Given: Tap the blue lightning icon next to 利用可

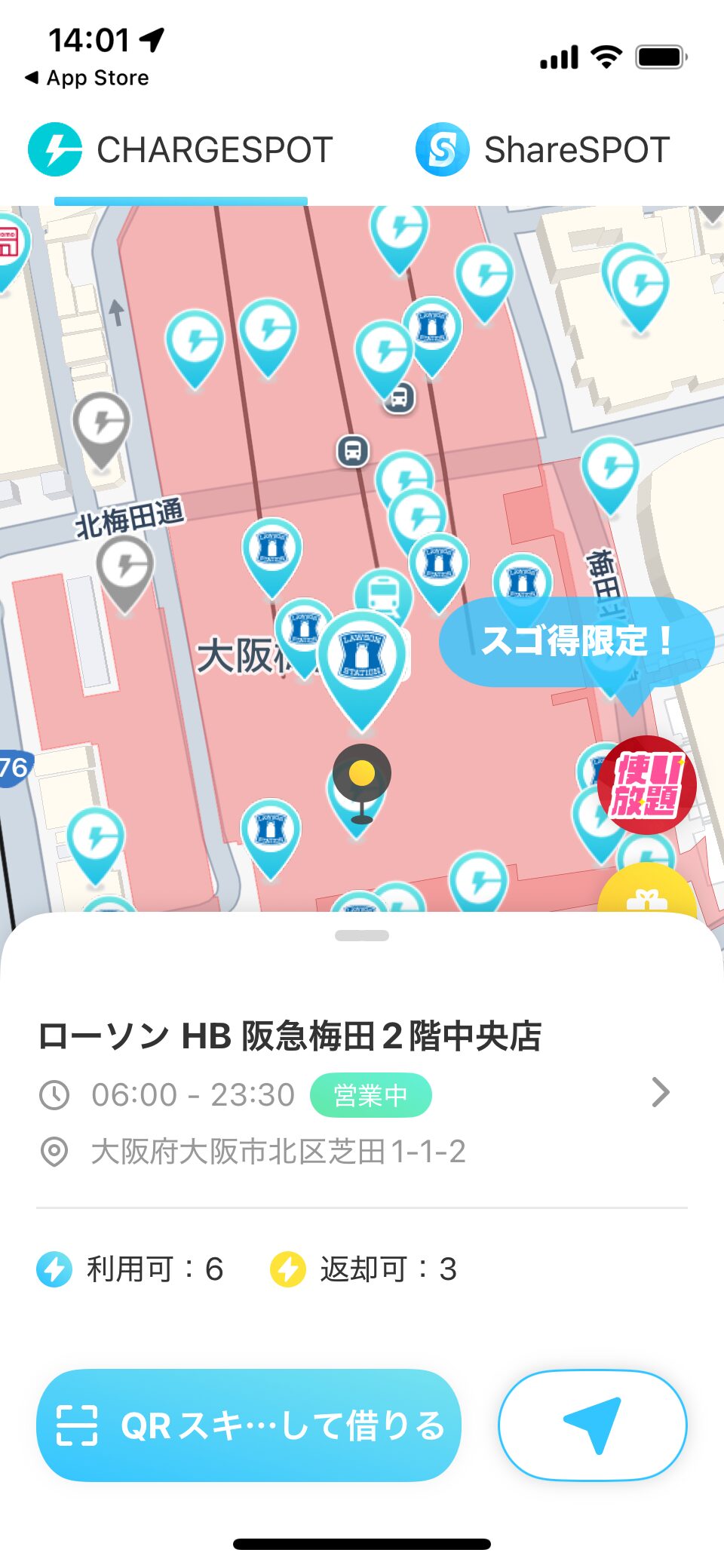Looking at the screenshot, I should click(x=52, y=1269).
